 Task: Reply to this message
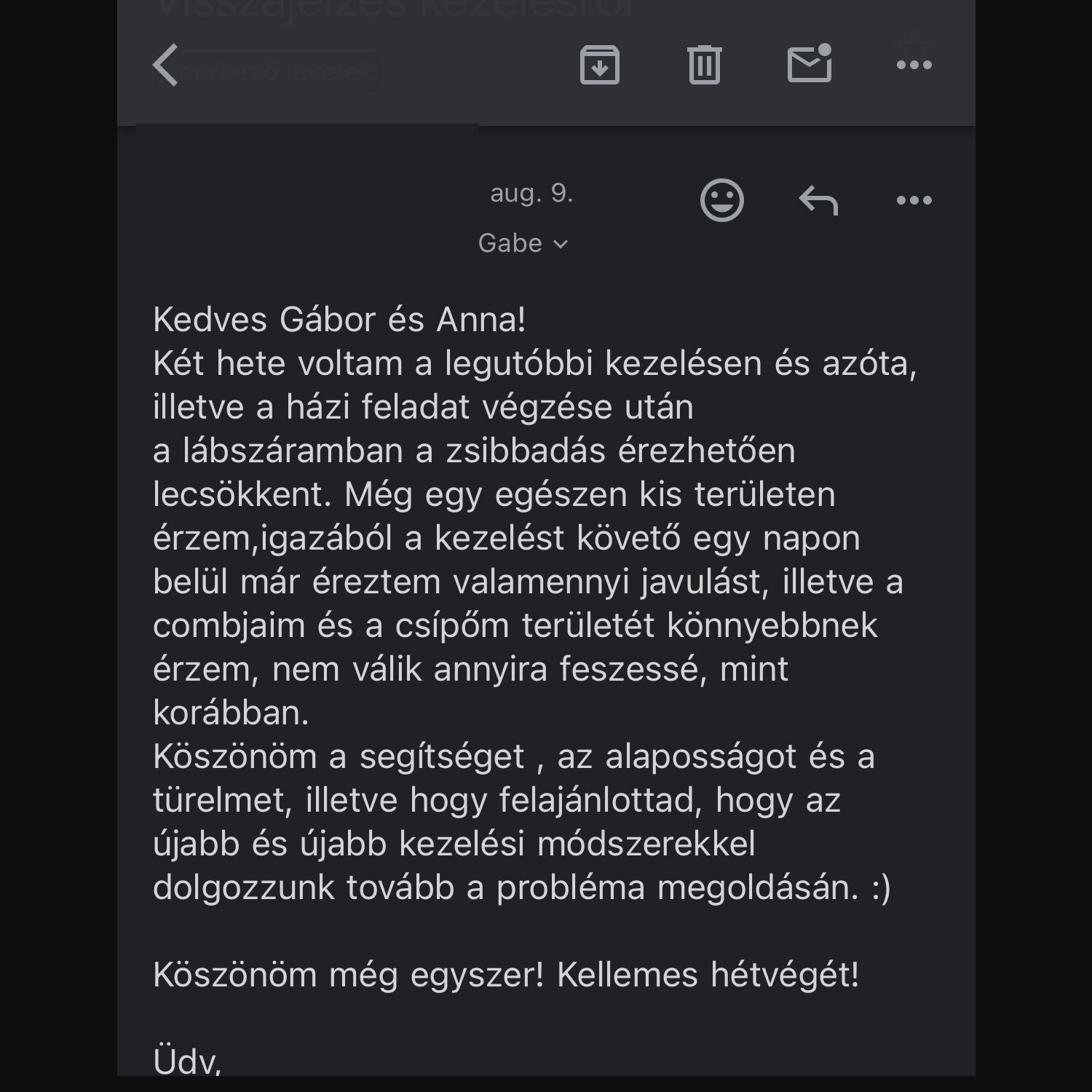(x=818, y=200)
